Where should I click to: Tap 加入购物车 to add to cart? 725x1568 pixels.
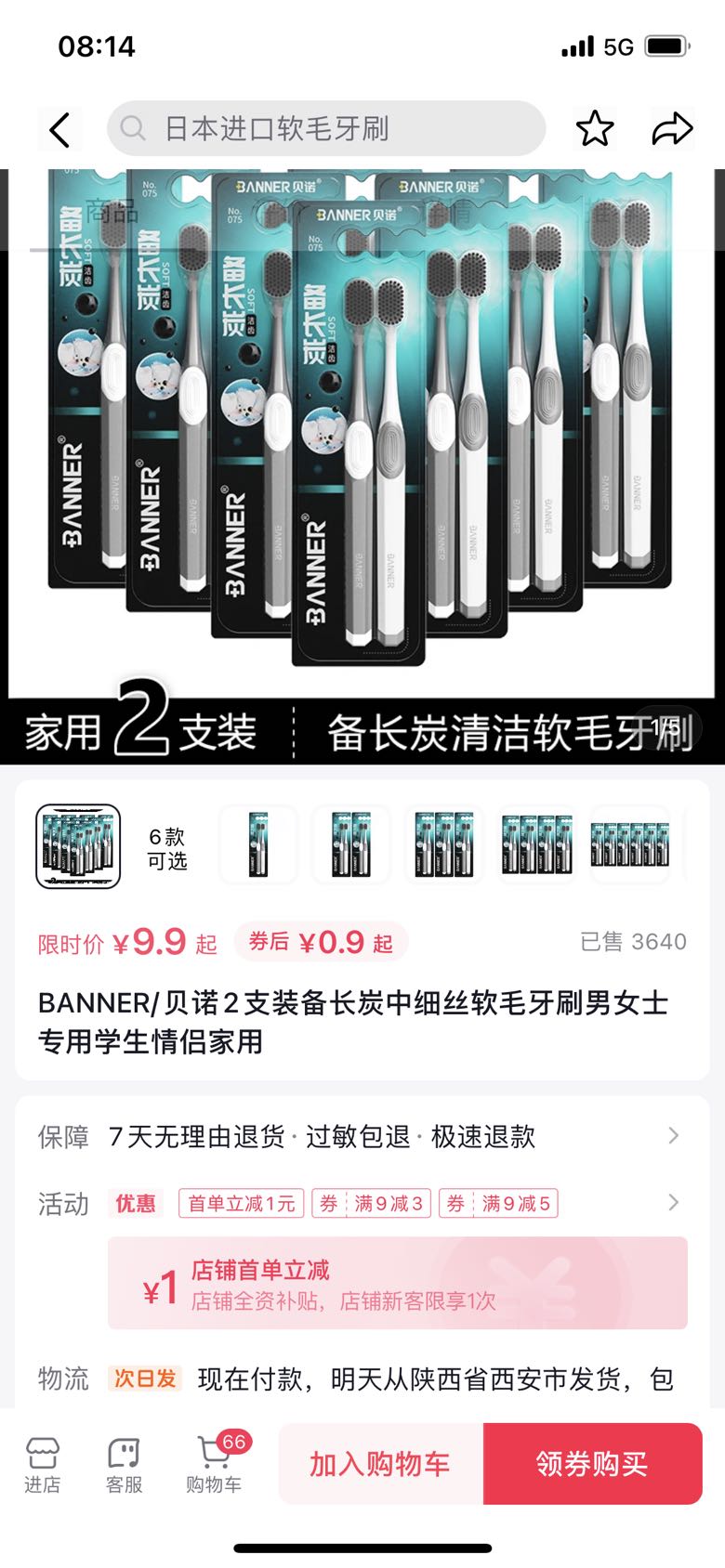[380, 1464]
